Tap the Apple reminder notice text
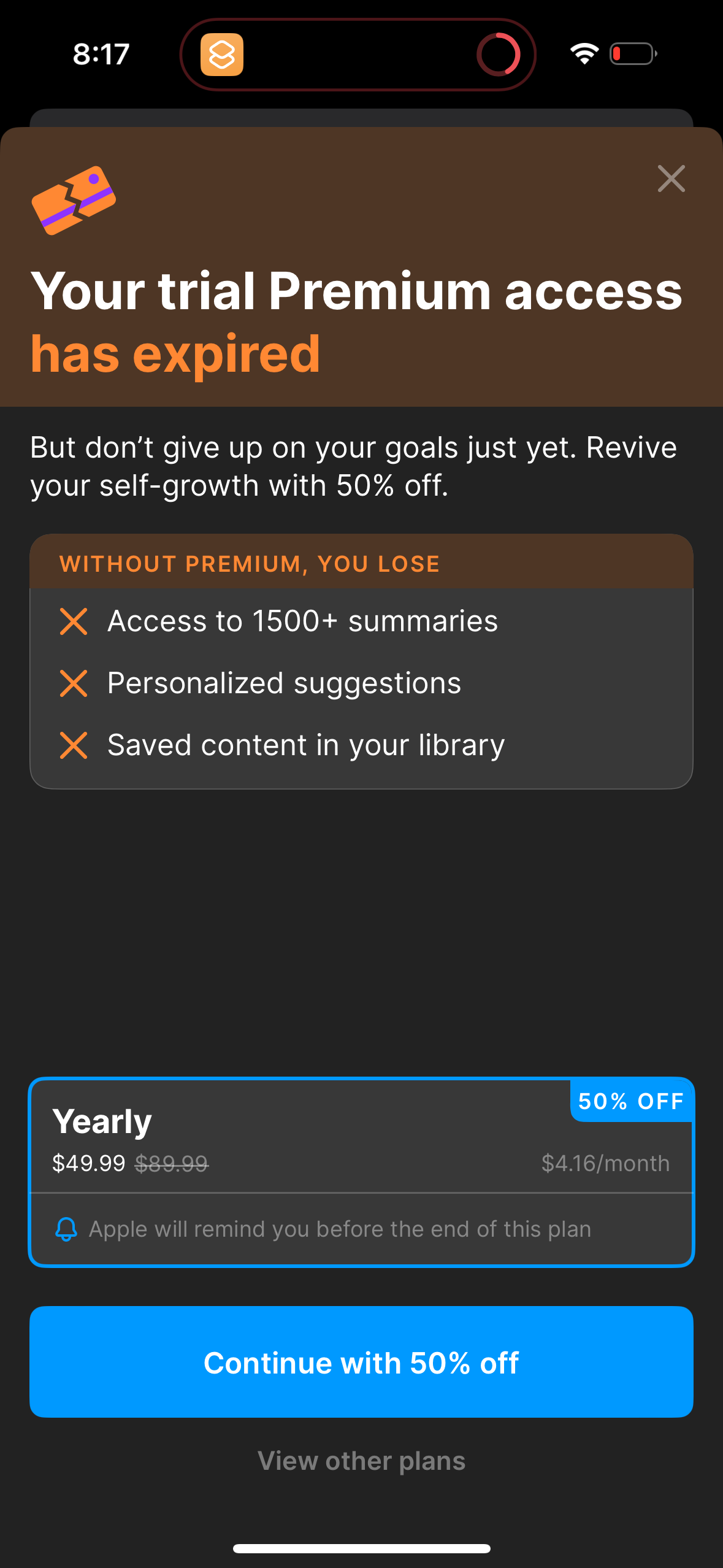This screenshot has width=723, height=1568. pyautogui.click(x=340, y=1229)
